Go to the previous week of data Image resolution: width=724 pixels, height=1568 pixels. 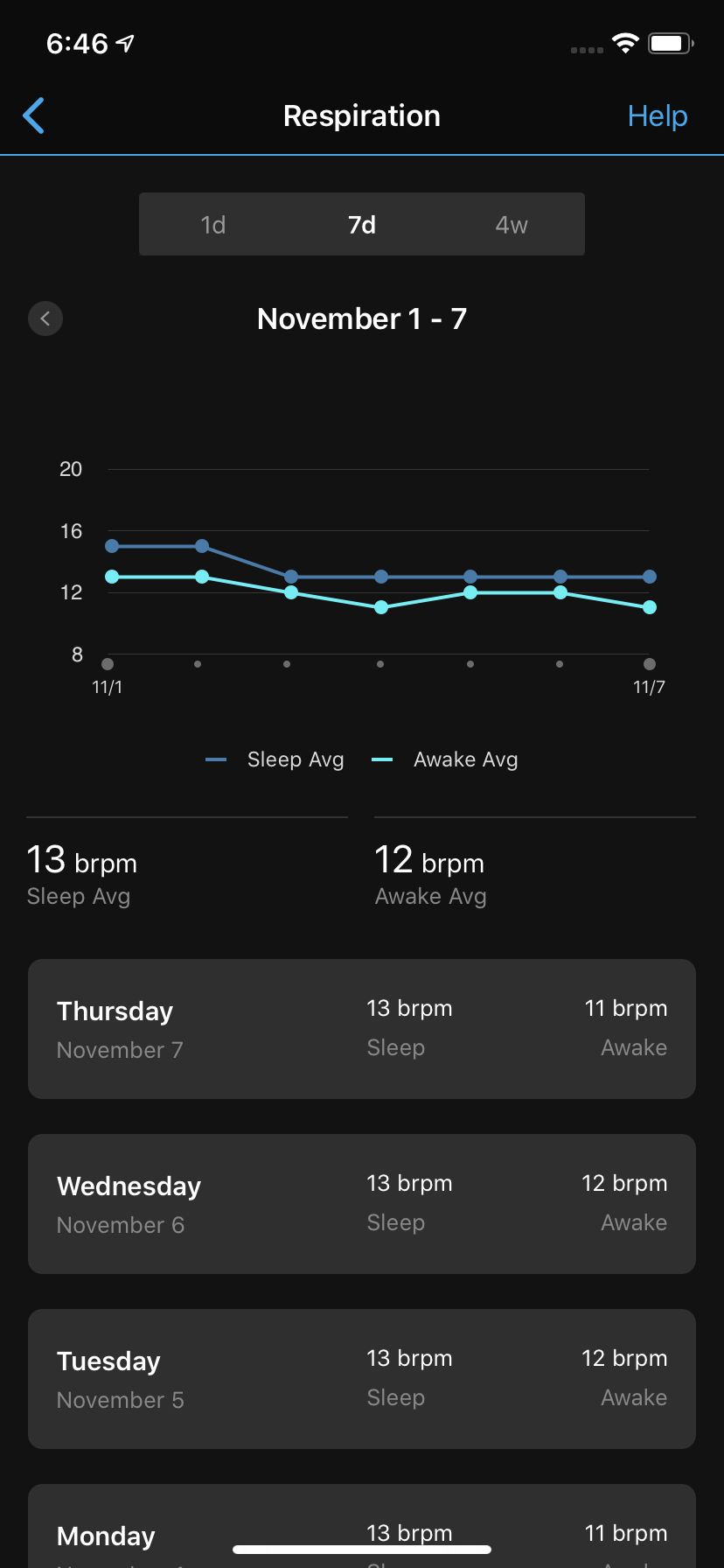click(45, 318)
